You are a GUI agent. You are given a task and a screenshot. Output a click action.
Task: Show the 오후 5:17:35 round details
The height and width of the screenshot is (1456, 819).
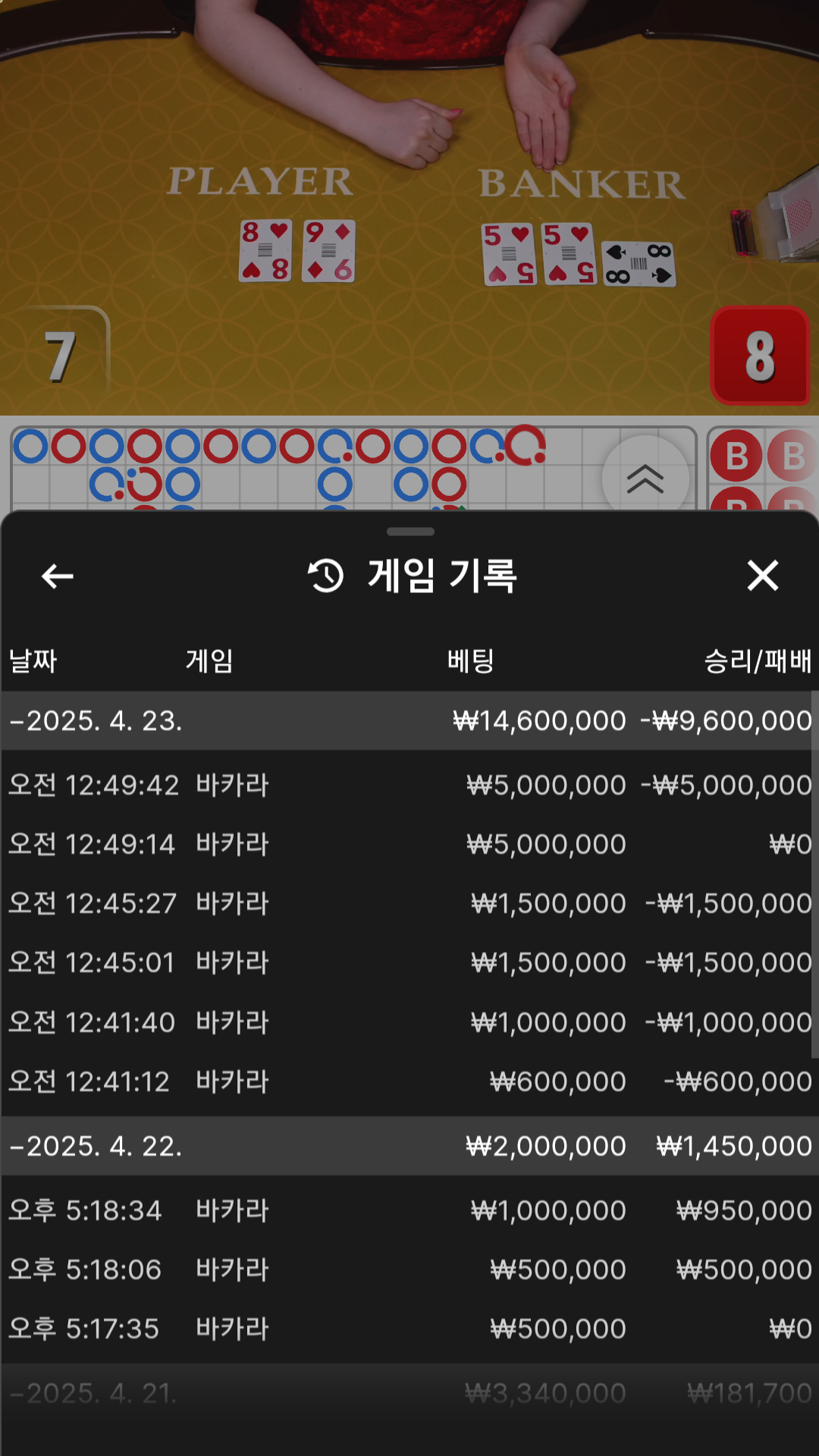[409, 1329]
